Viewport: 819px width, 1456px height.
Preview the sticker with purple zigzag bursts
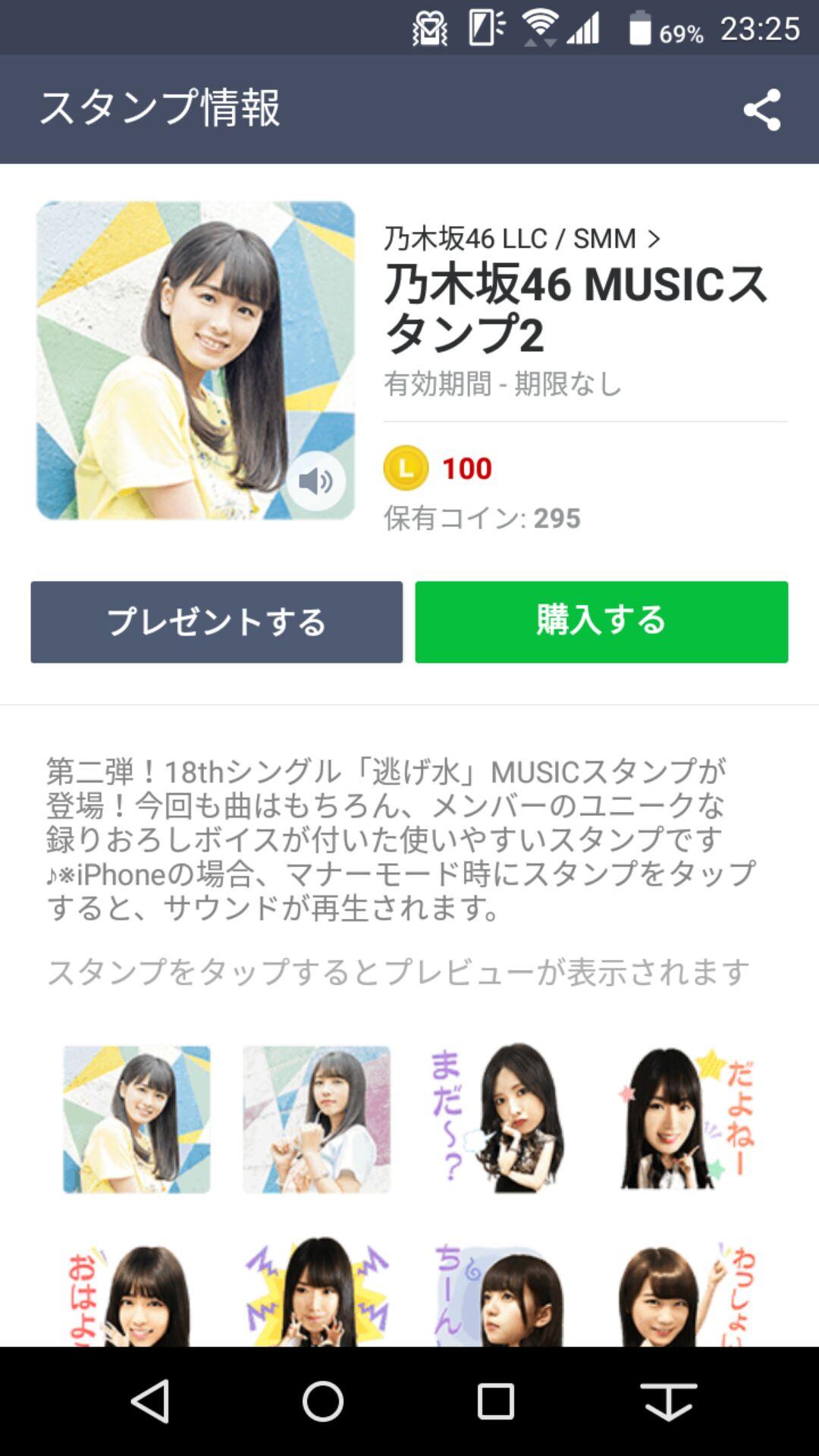point(317,1293)
